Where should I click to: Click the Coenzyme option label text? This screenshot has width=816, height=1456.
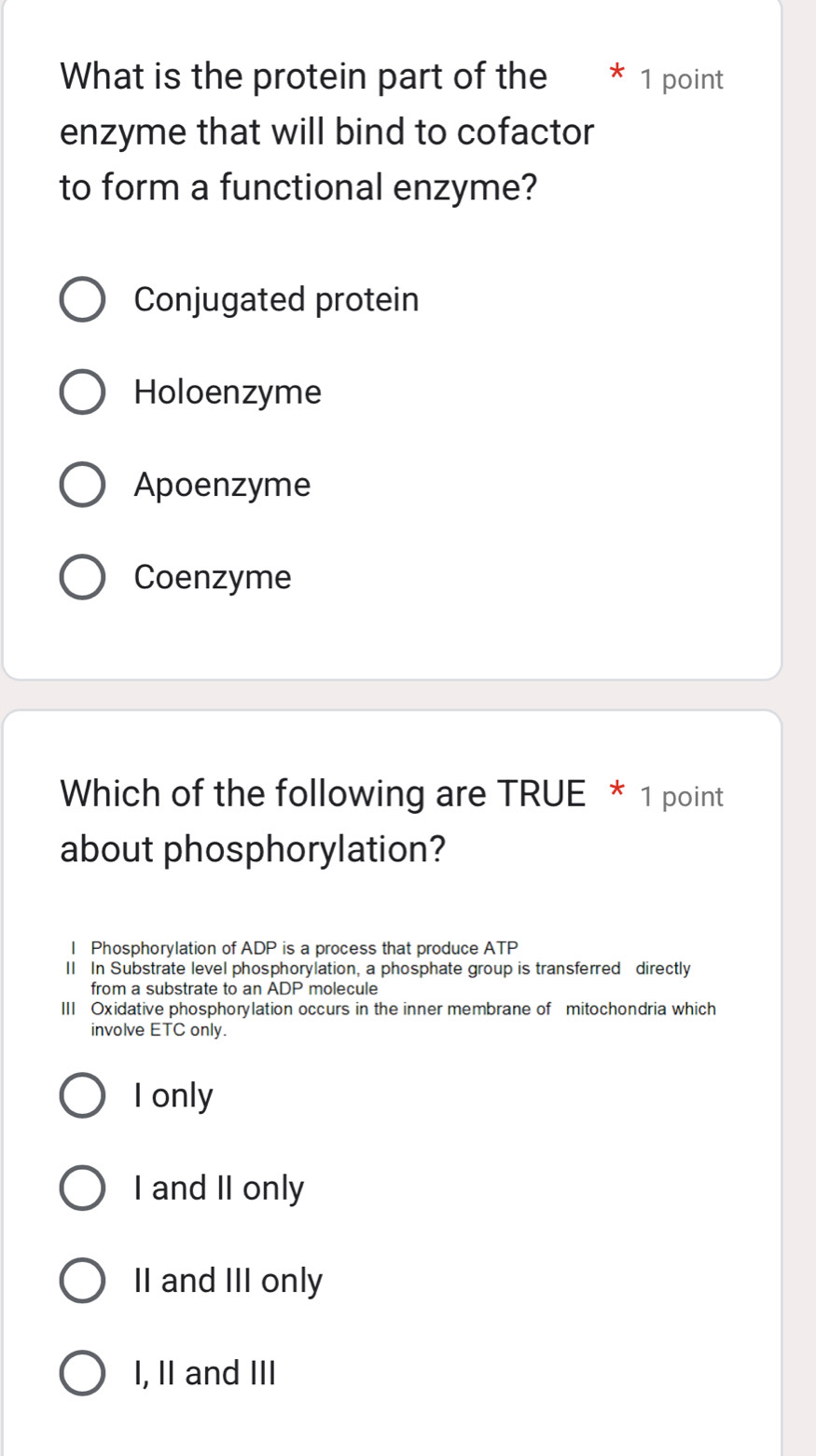click(214, 577)
